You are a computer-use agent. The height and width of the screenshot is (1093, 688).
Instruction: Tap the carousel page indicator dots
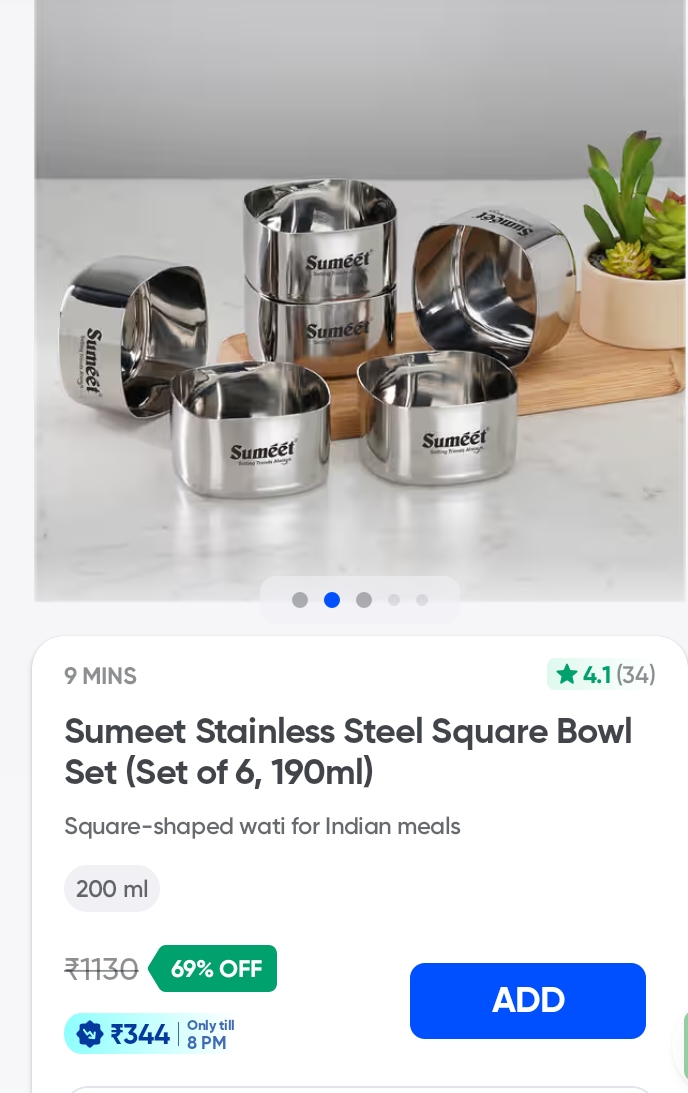coord(360,600)
